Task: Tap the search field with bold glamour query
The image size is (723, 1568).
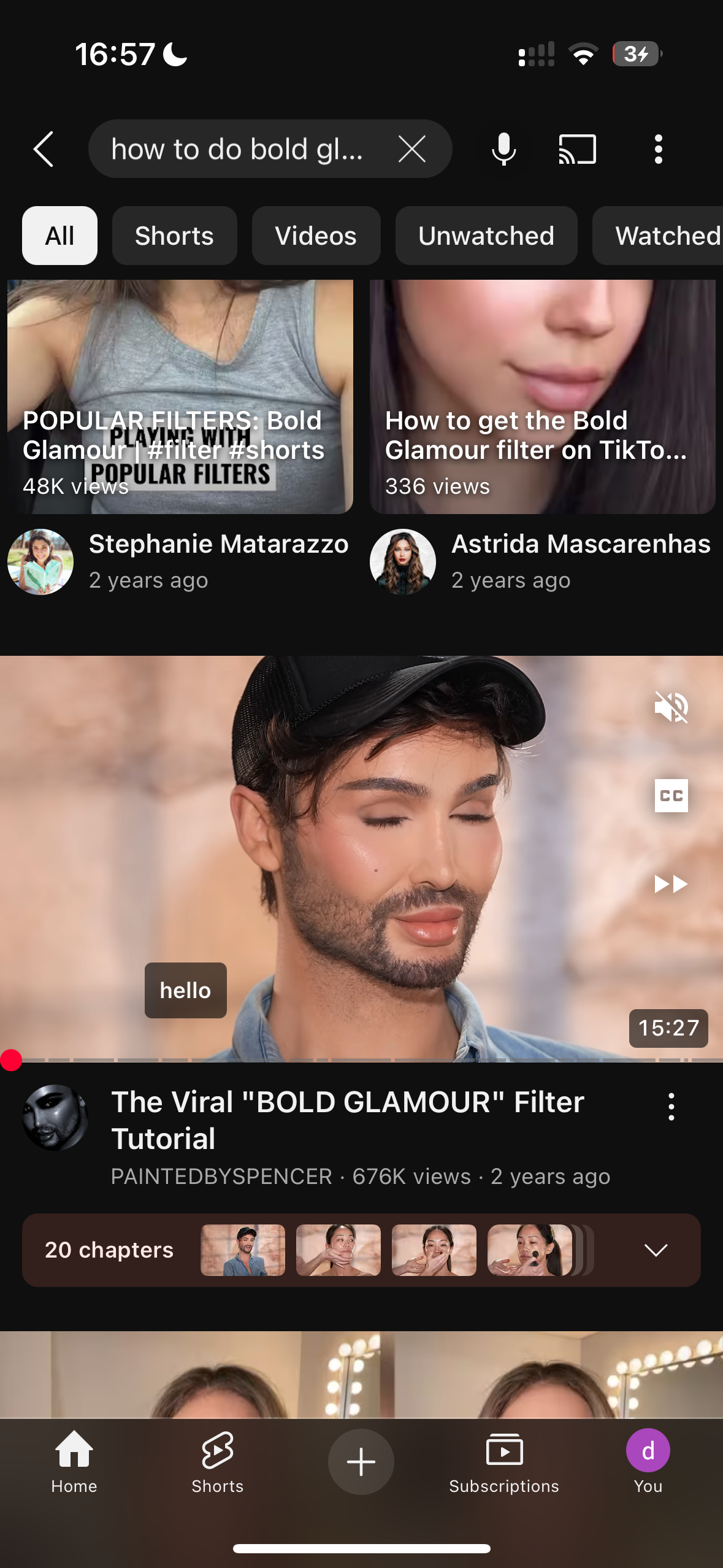Action: (x=239, y=149)
